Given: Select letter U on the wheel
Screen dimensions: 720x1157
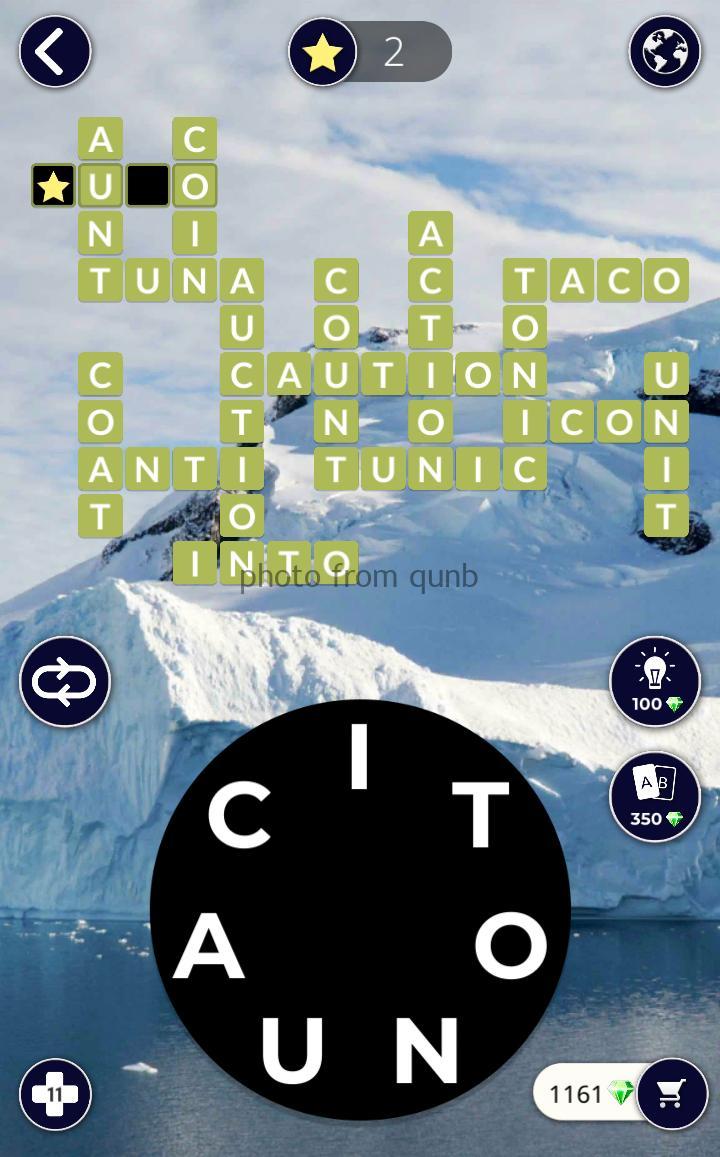Looking at the screenshot, I should (292, 1052).
